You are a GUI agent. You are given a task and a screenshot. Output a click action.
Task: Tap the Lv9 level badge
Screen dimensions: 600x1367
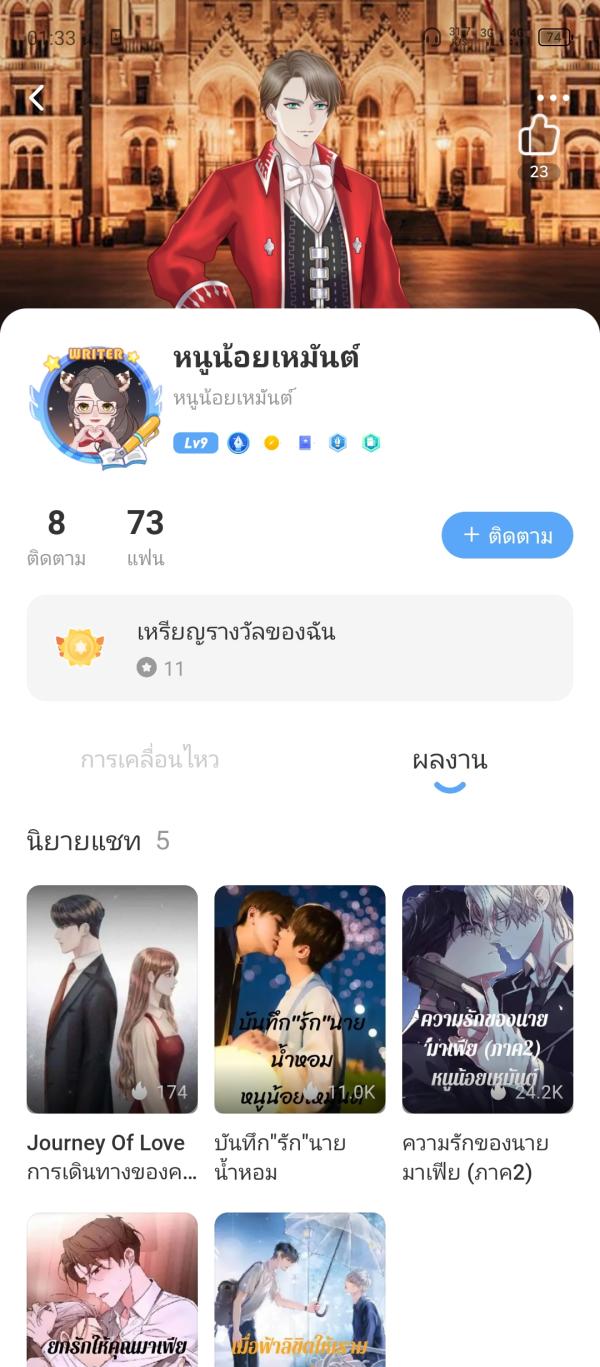pos(195,443)
